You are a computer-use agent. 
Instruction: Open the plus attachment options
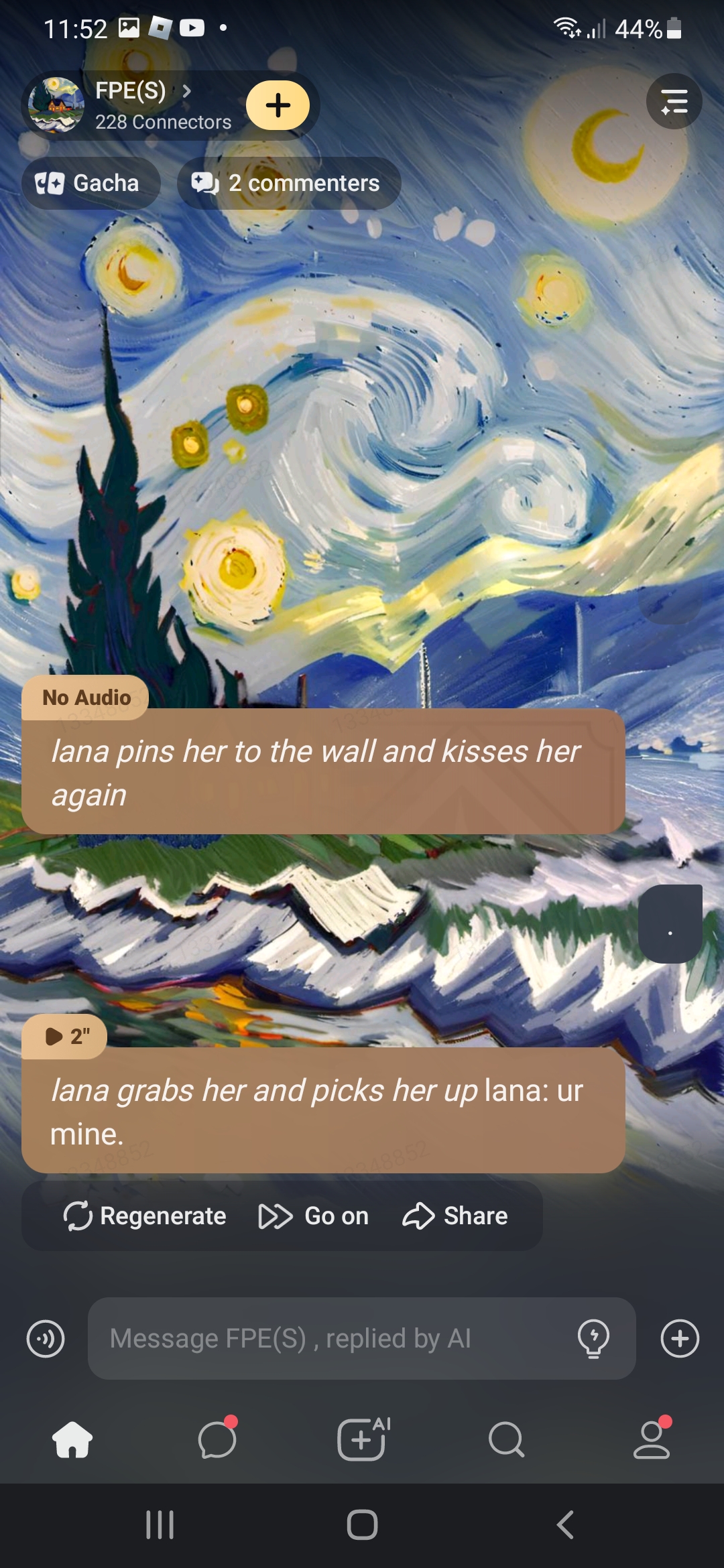coord(680,1339)
